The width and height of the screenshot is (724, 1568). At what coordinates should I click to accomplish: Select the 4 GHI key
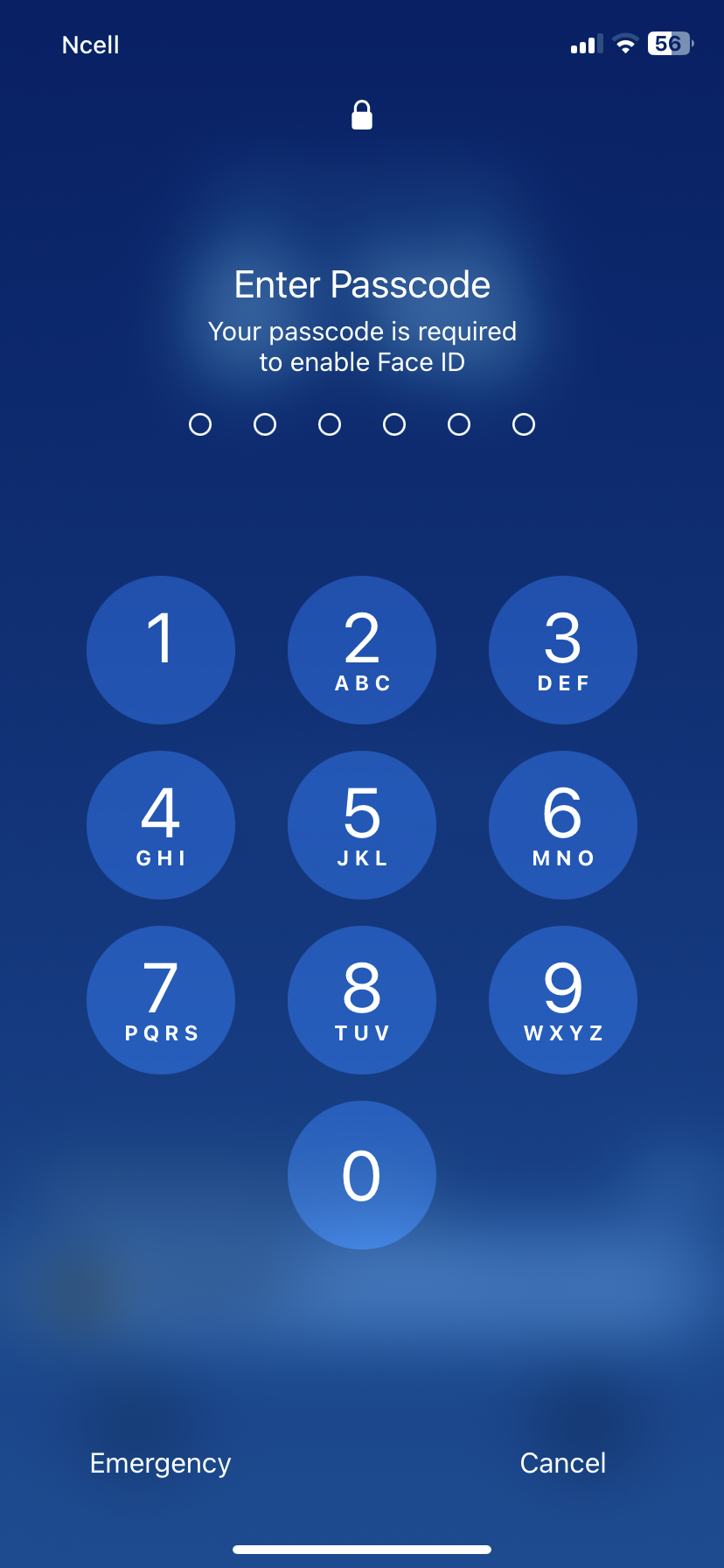(x=161, y=825)
